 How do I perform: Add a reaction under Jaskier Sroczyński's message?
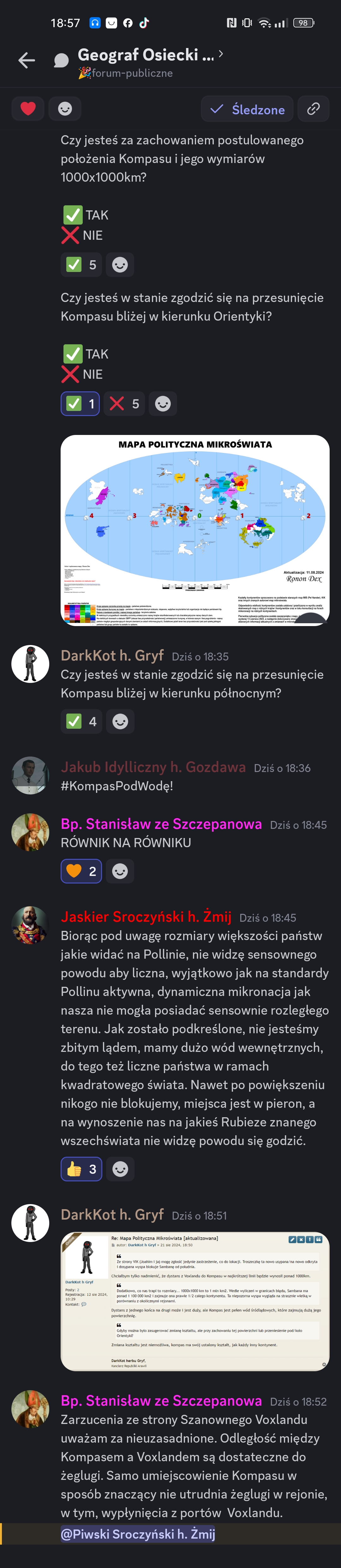(121, 1169)
